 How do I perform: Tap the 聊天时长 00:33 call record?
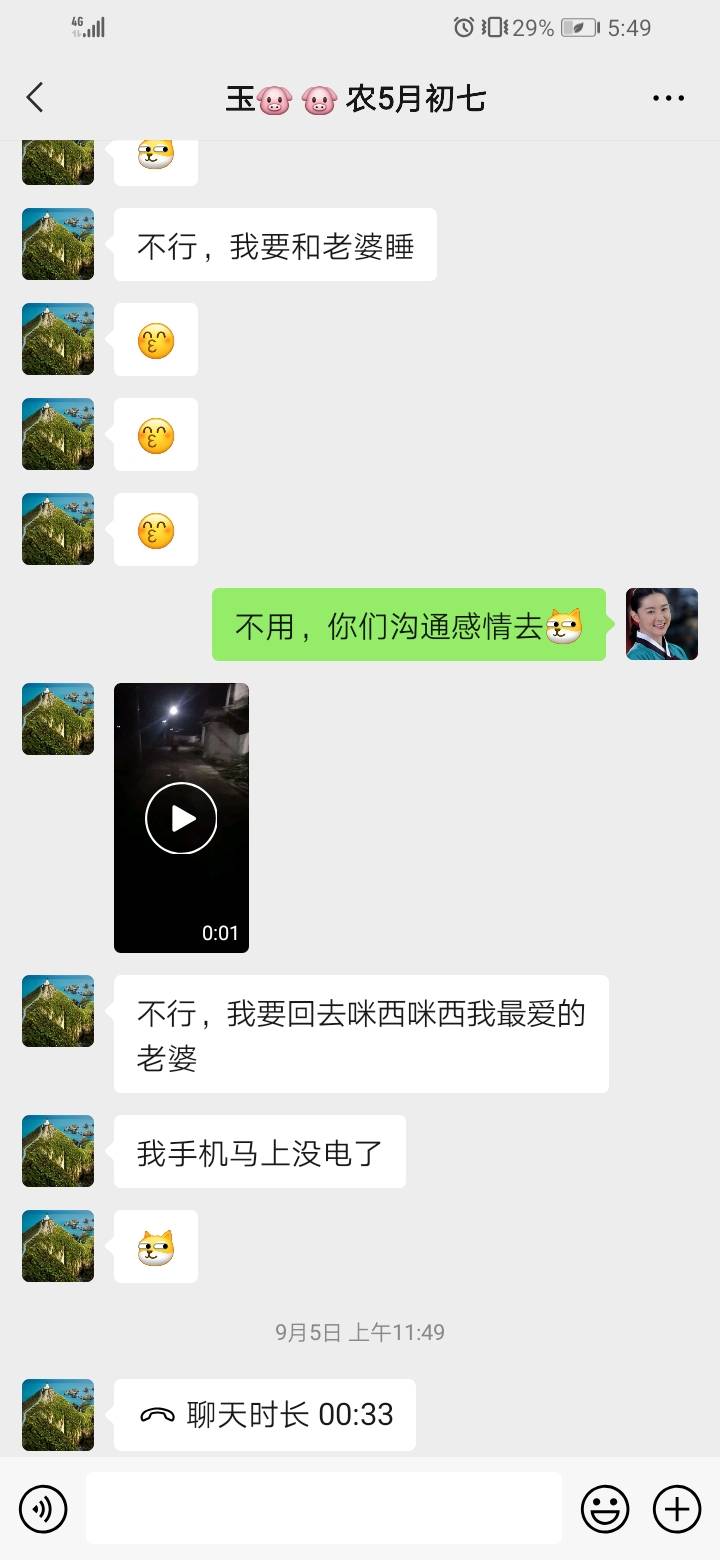coord(265,1414)
